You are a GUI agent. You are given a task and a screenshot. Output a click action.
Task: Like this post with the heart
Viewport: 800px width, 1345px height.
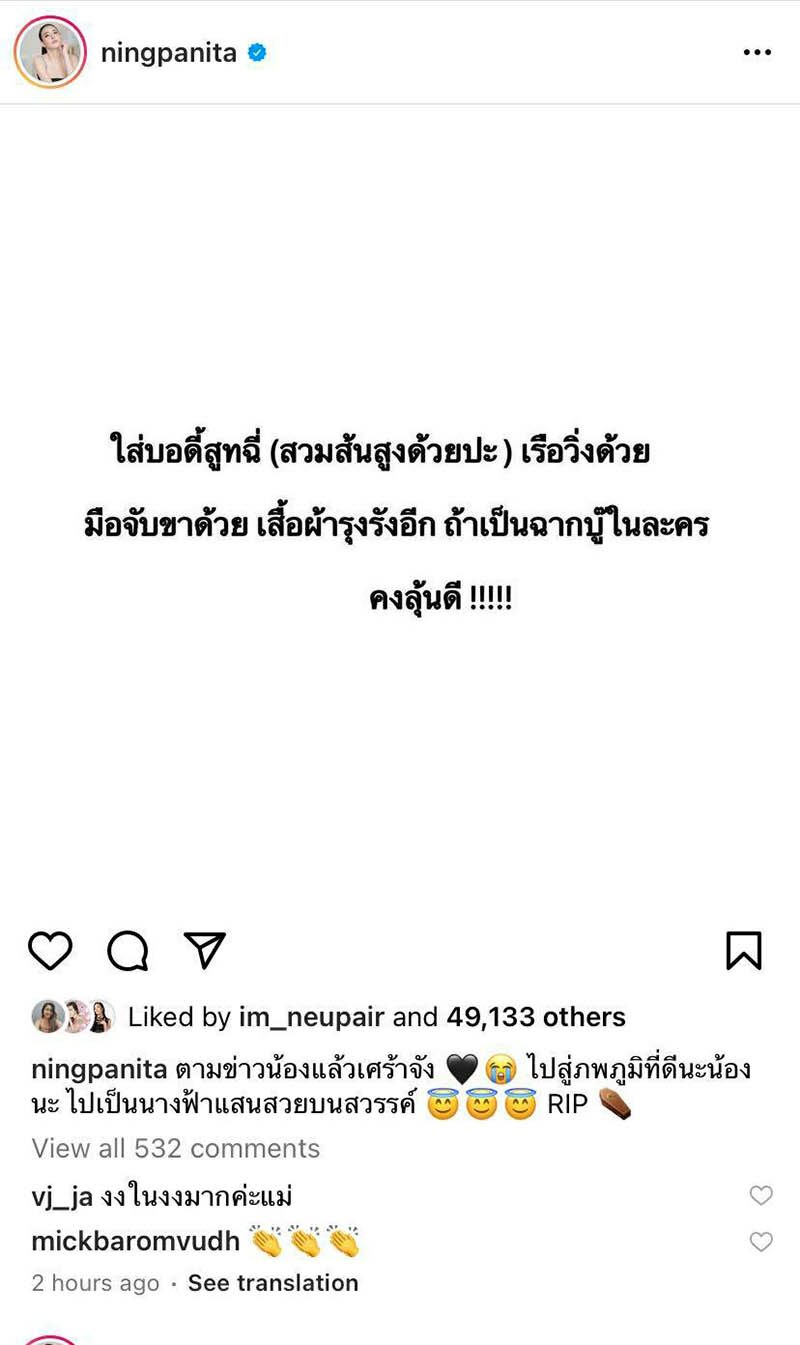tap(50, 950)
